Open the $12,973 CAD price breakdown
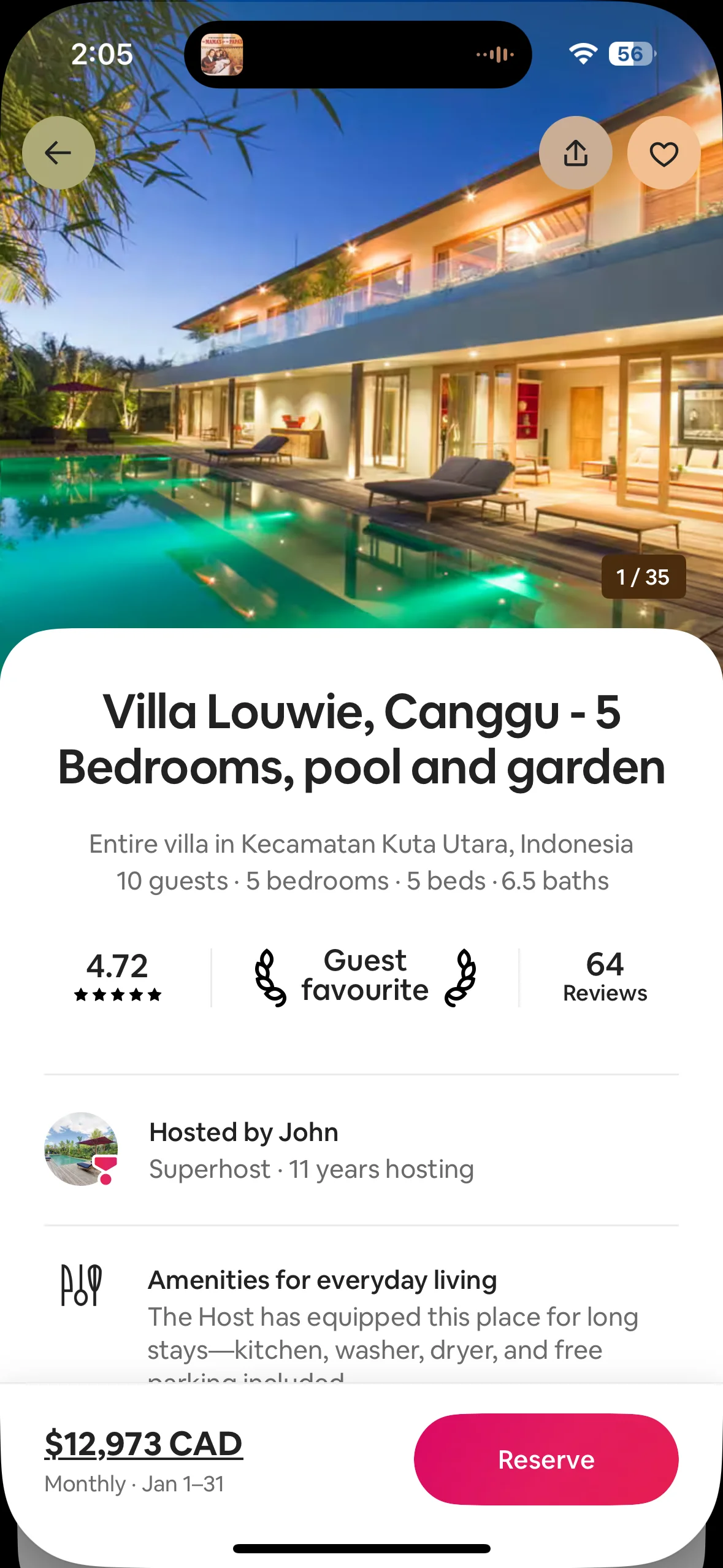723x1568 pixels. 143,1443
